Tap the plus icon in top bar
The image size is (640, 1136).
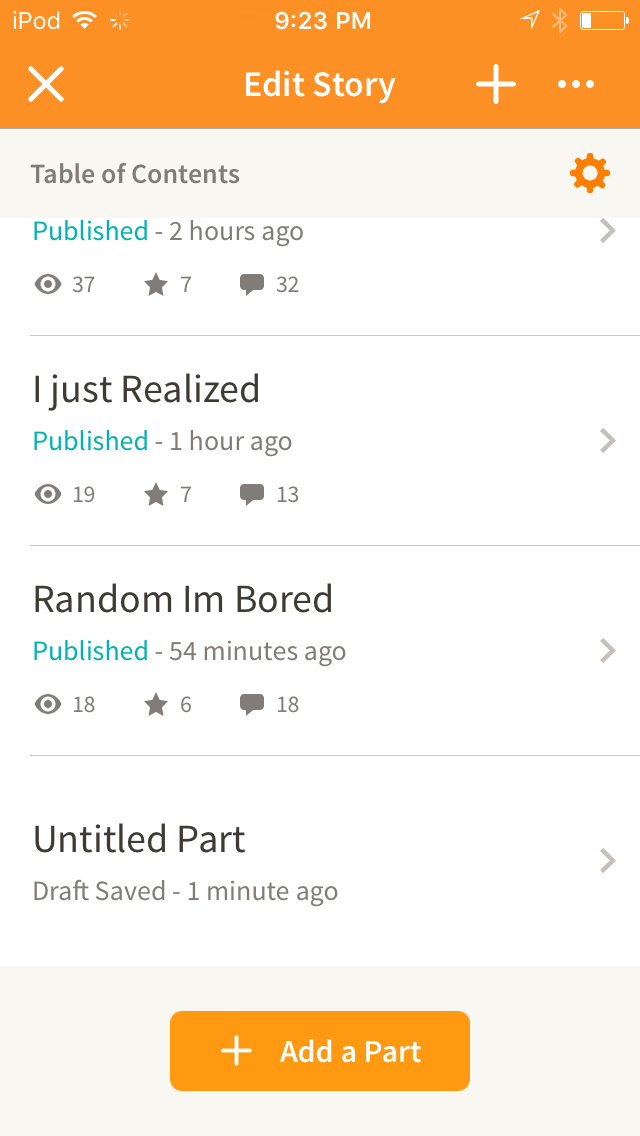pyautogui.click(x=496, y=84)
